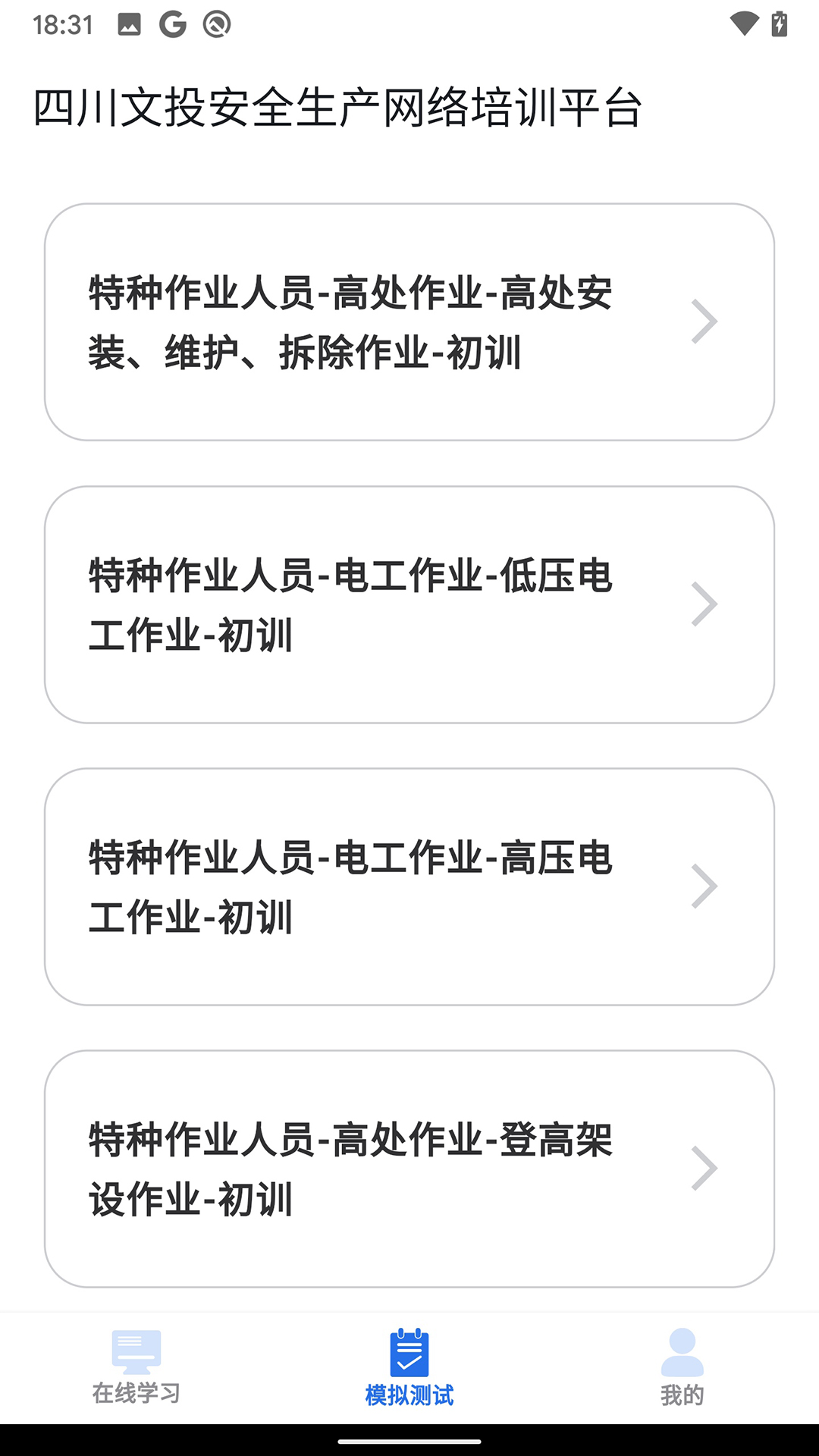Select 电工作业-低压电工作业-初训 card
This screenshot has height=1456, width=819.
pos(409,604)
